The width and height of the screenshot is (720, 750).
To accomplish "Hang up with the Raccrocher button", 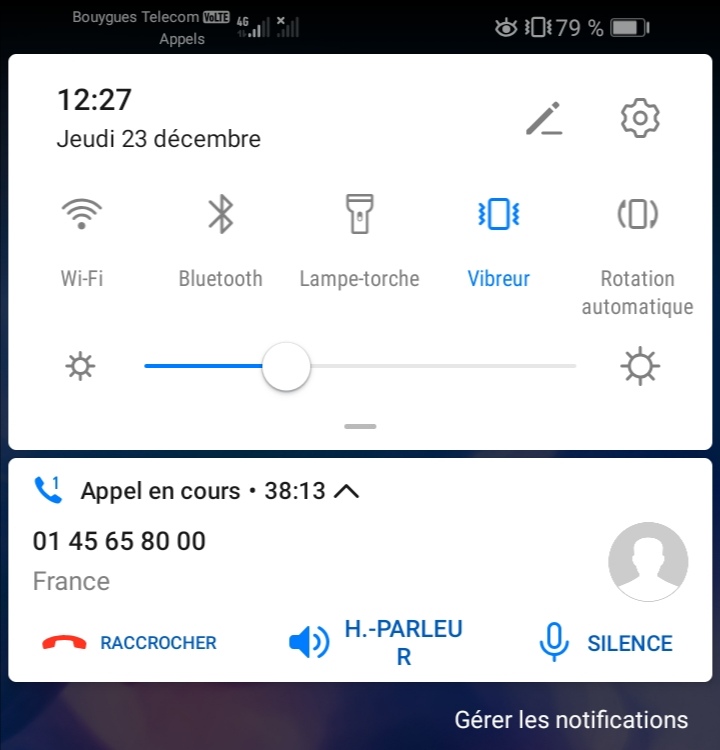I will [x=130, y=643].
